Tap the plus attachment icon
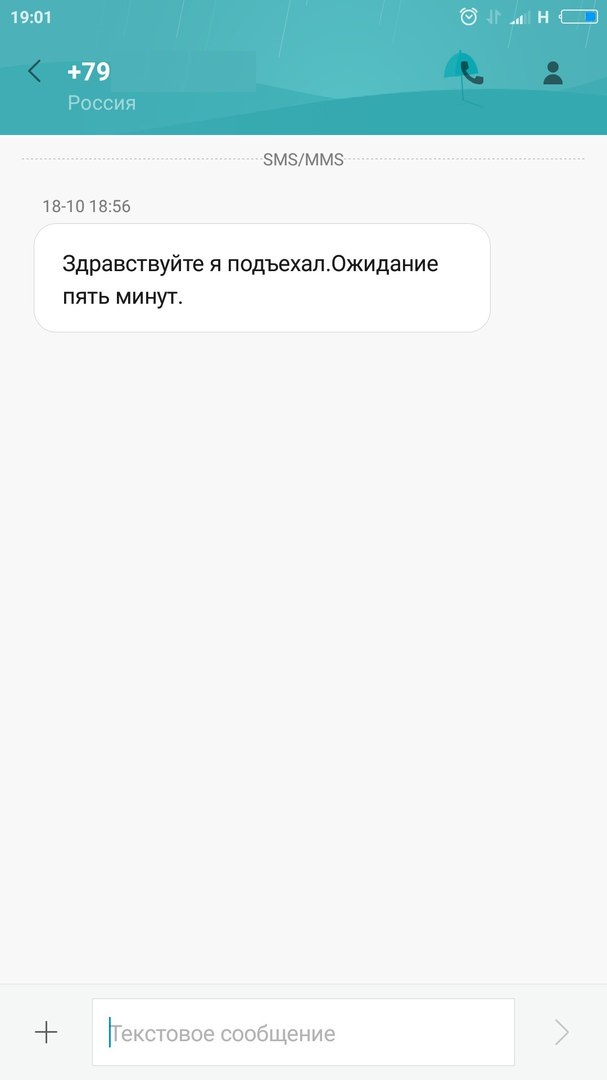The width and height of the screenshot is (607, 1080). 46,1032
